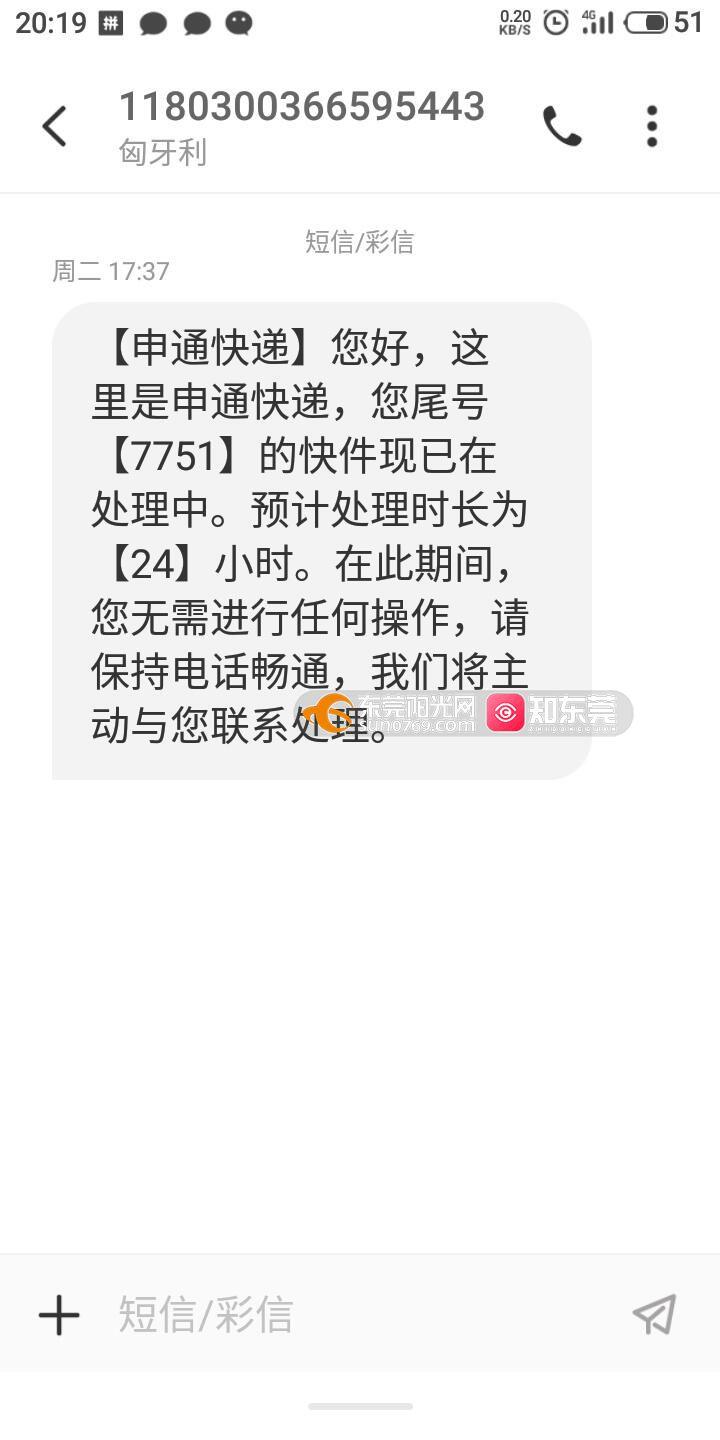Send the message with the paper plane icon
This screenshot has height=1440, width=720.
coord(655,1314)
